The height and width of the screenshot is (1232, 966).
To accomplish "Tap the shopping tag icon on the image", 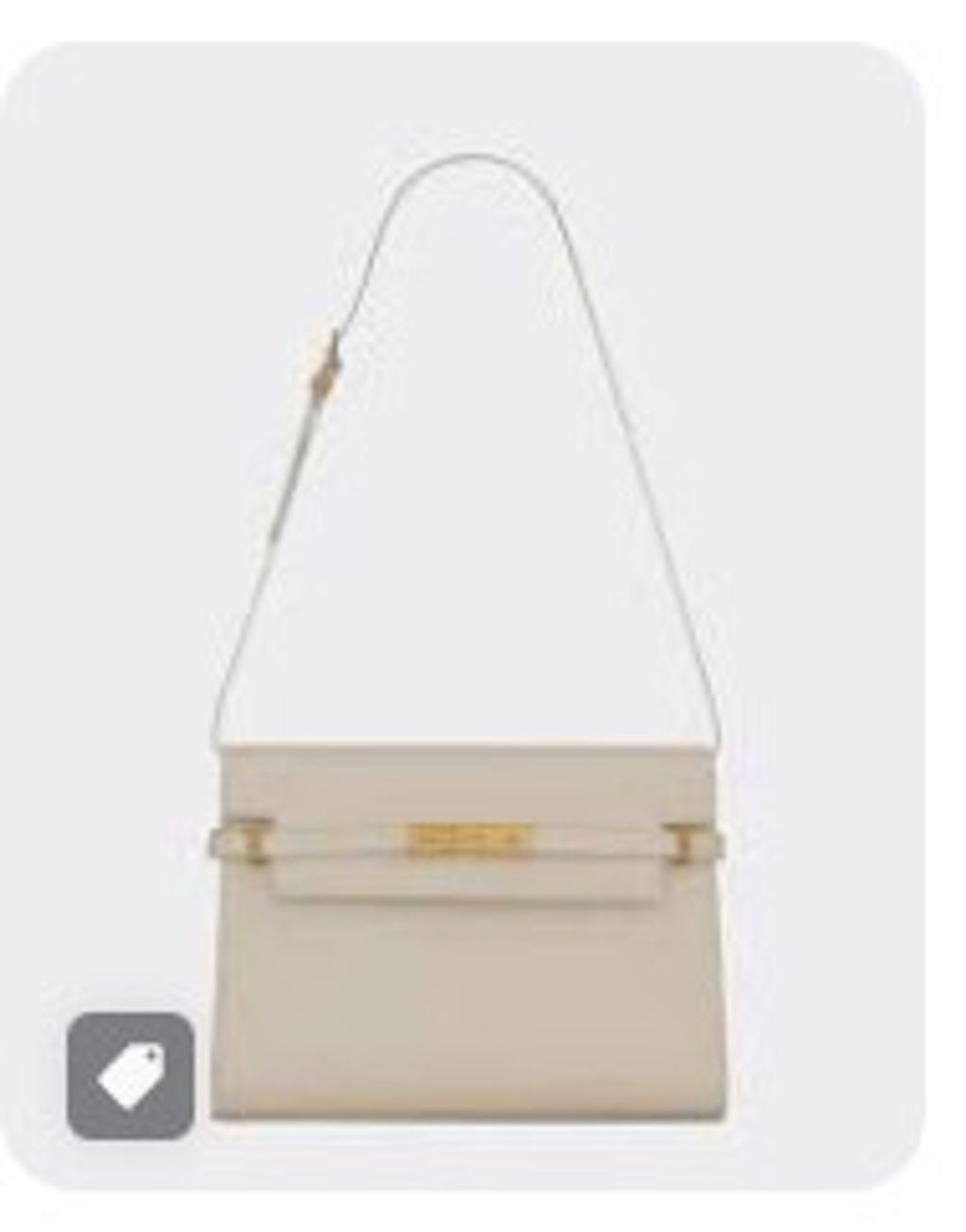I will coord(130,1075).
